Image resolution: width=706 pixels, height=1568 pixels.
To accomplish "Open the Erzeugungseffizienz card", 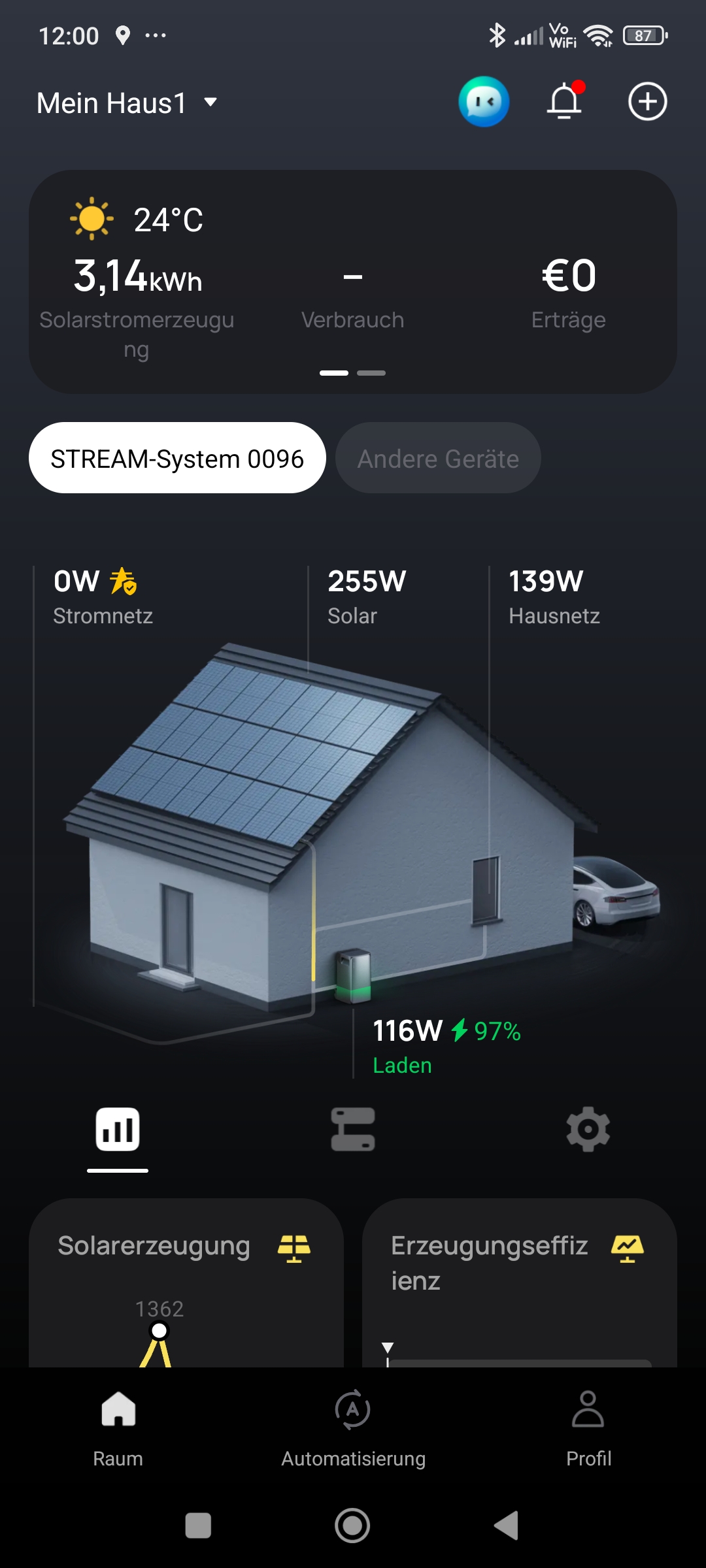I will (x=520, y=1282).
